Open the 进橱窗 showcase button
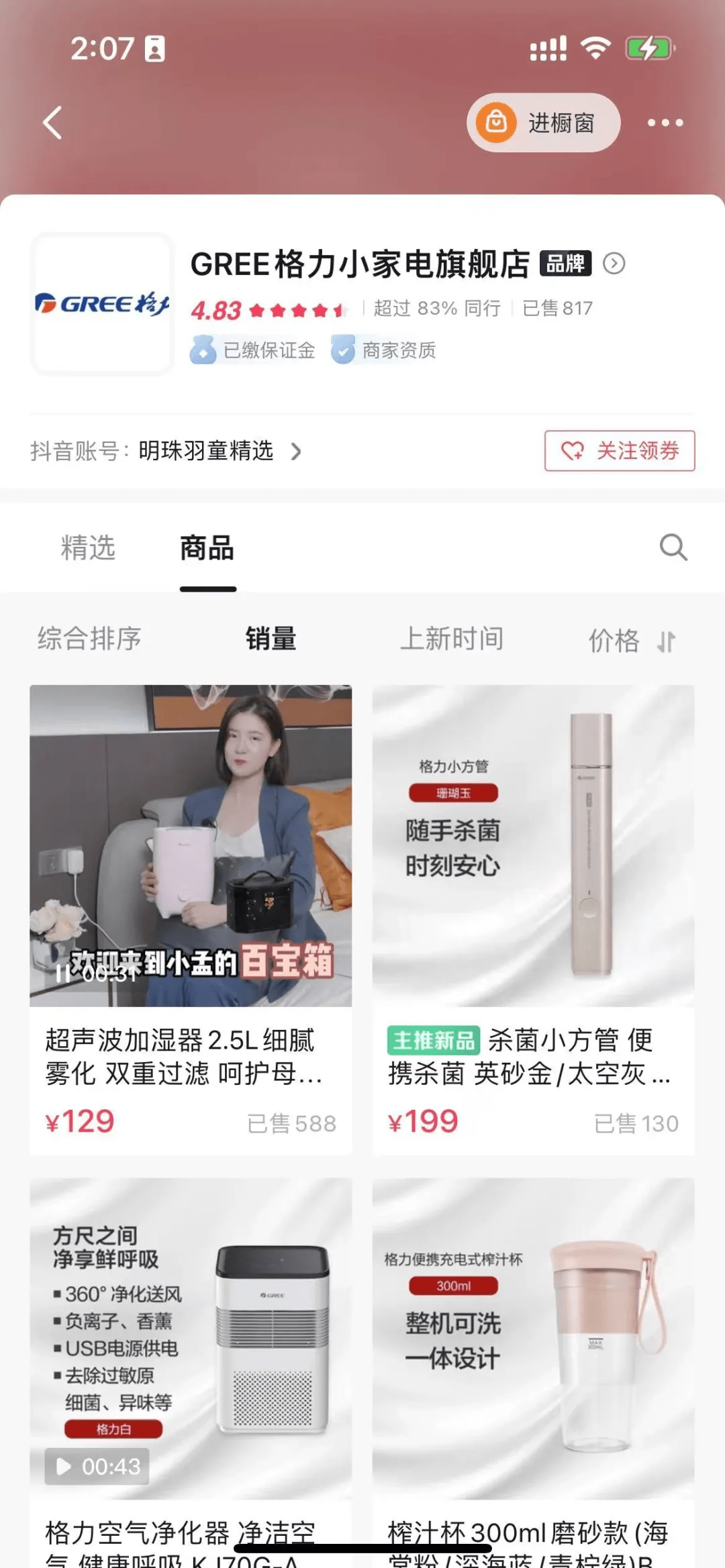Viewport: 725px width, 1568px height. point(542,123)
